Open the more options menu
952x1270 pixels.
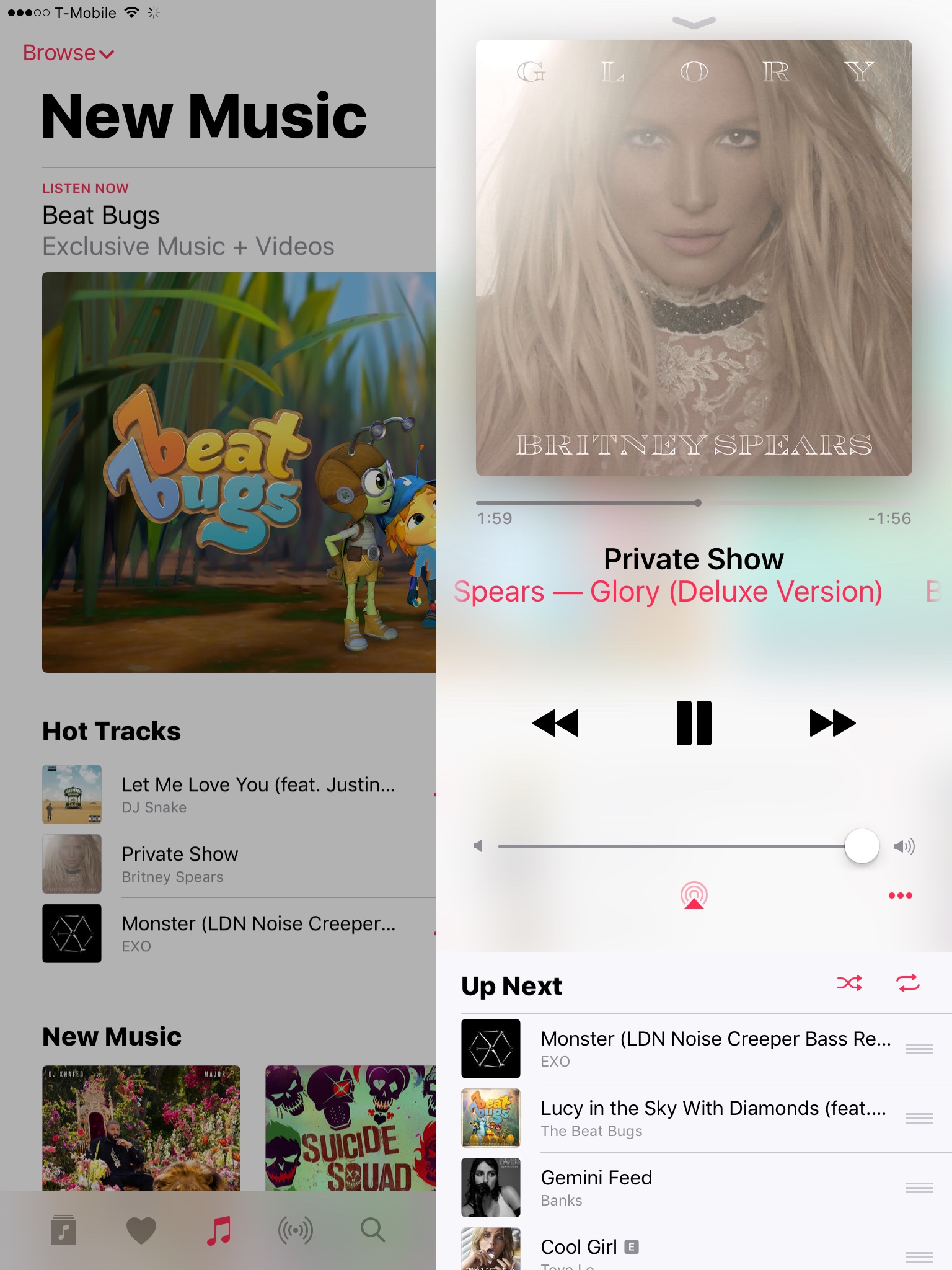point(900,895)
